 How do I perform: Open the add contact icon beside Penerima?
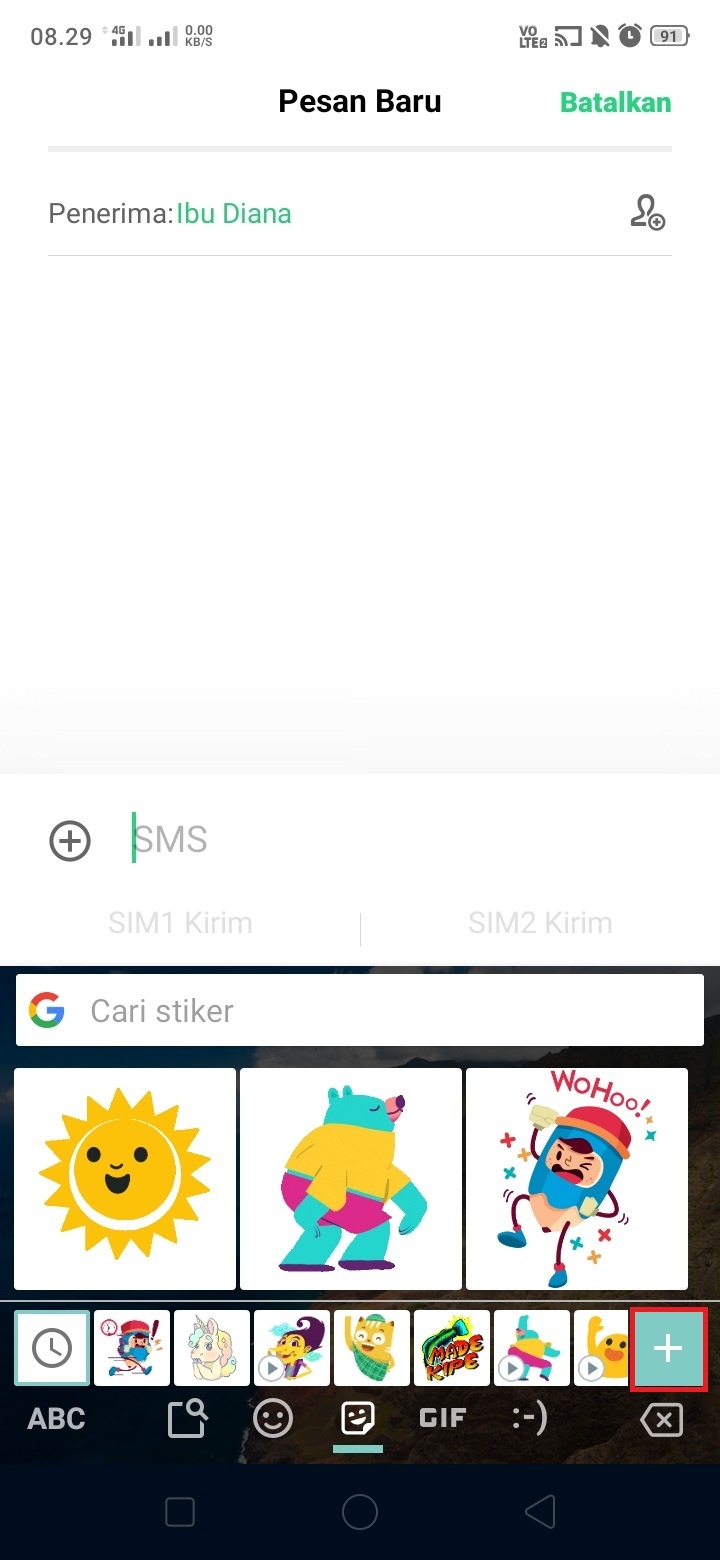coord(647,213)
